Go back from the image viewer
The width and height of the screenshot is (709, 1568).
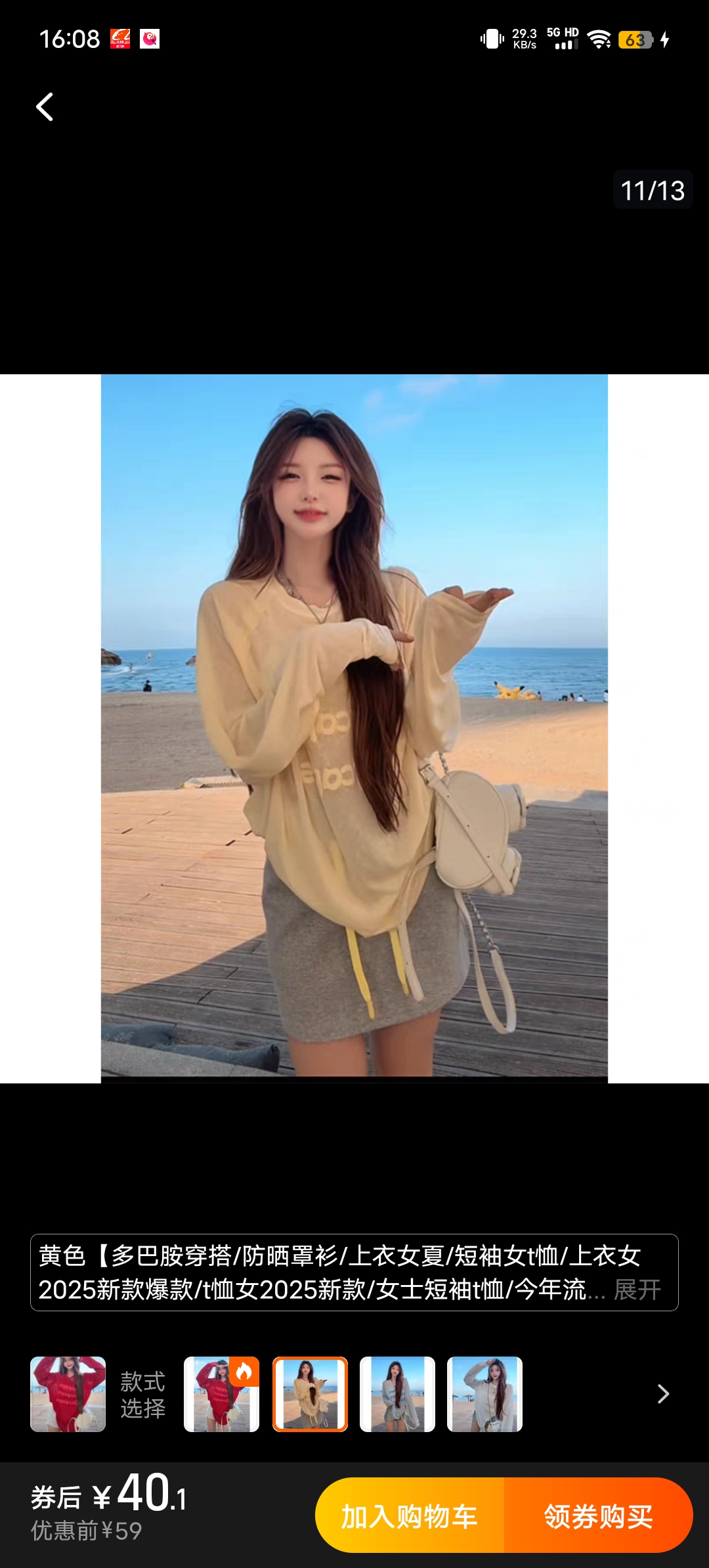(45, 107)
